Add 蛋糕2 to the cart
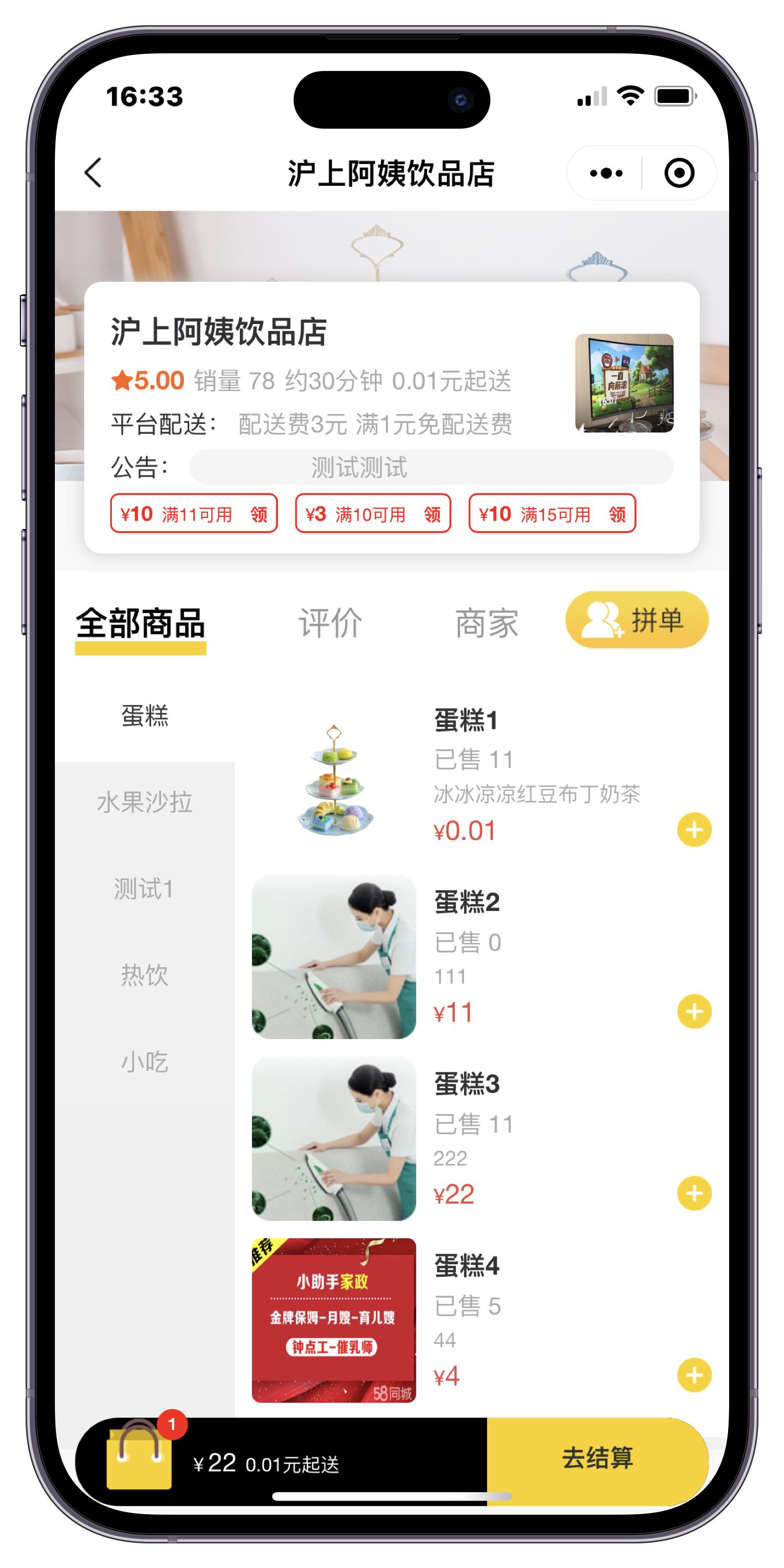 tap(694, 1012)
